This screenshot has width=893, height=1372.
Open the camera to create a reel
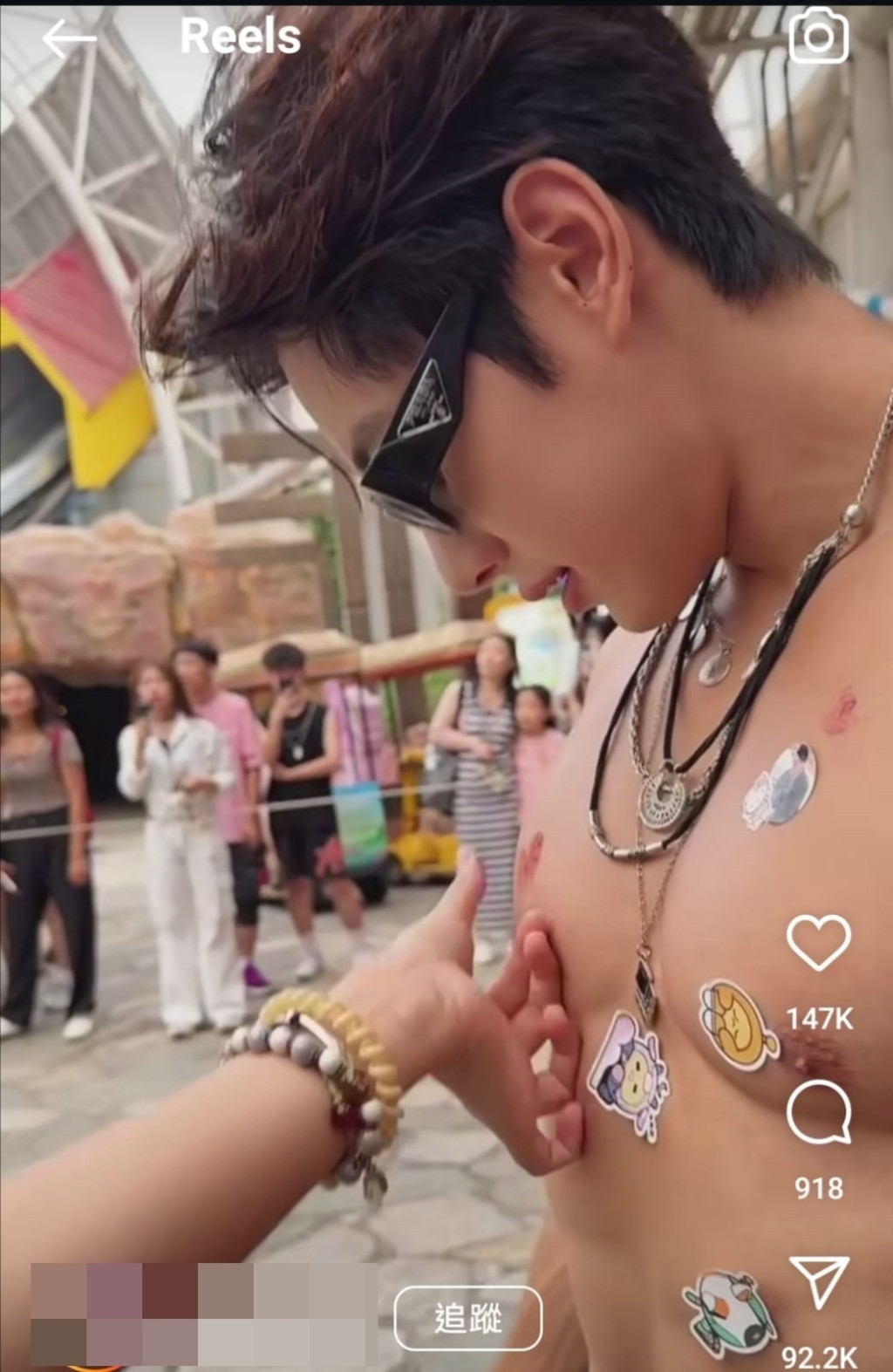click(x=818, y=37)
